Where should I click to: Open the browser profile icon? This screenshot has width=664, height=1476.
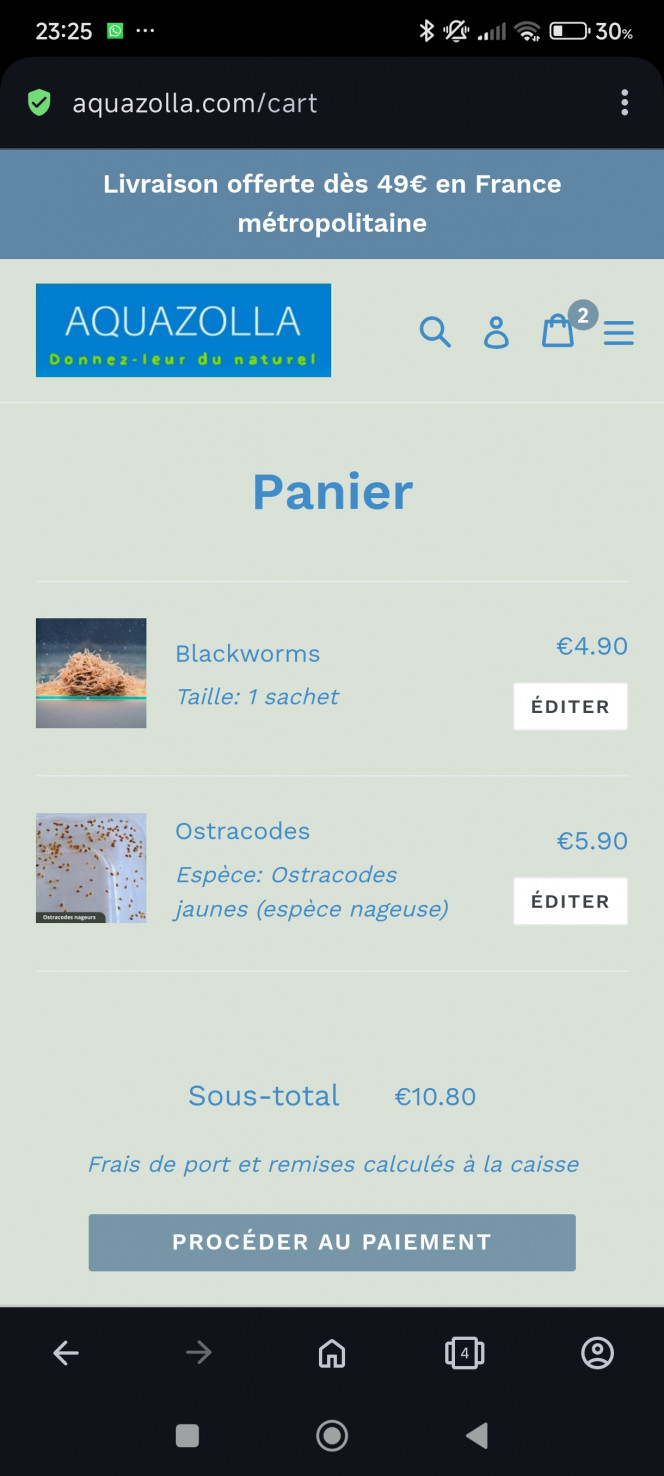[597, 1353]
